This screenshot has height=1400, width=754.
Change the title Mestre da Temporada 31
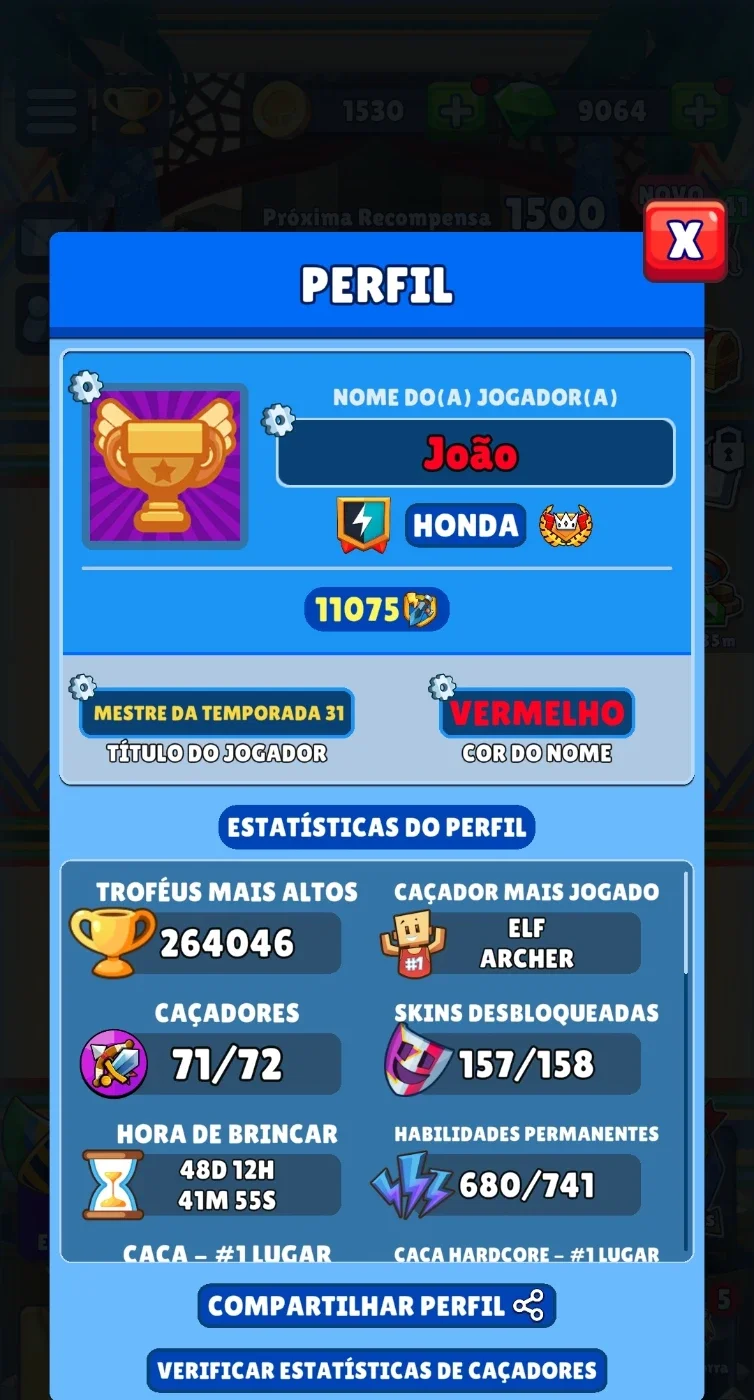pyautogui.click(x=217, y=713)
